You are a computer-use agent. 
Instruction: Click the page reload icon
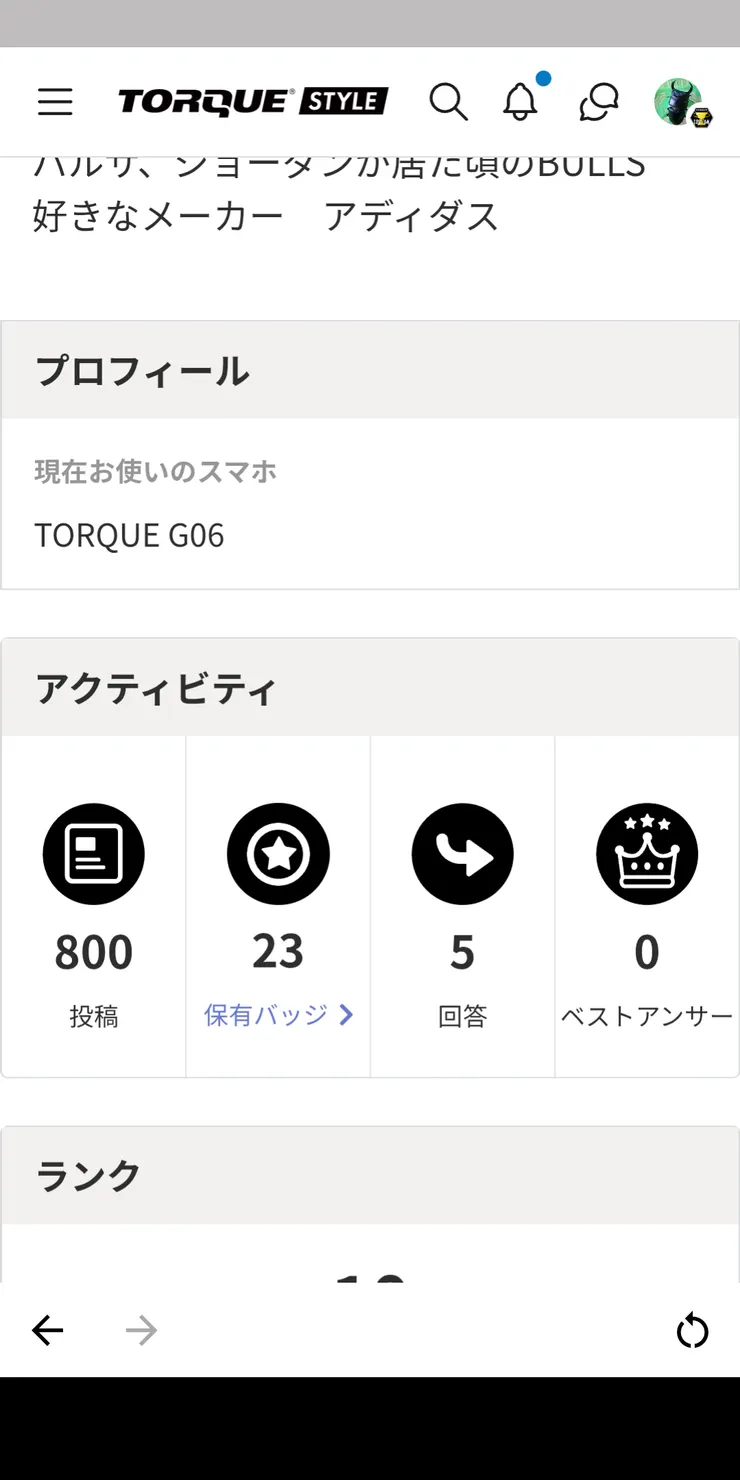pos(693,1330)
